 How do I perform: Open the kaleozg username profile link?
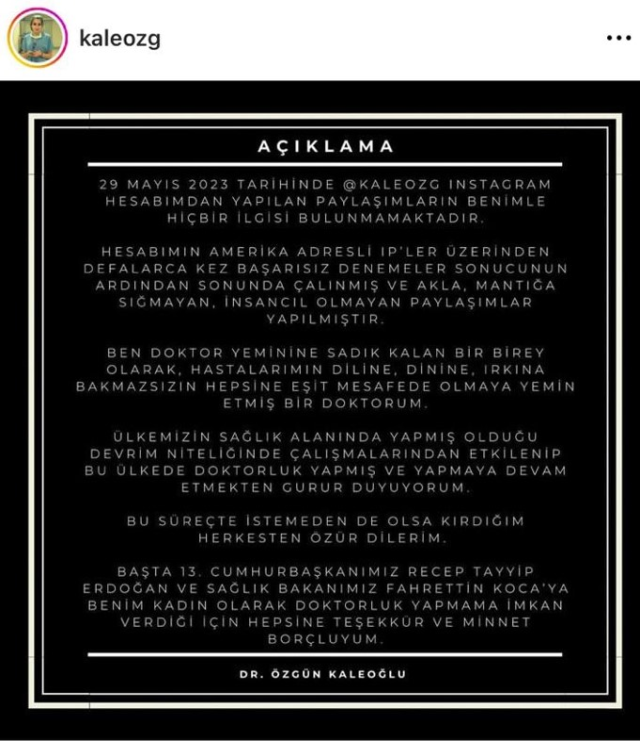click(119, 39)
